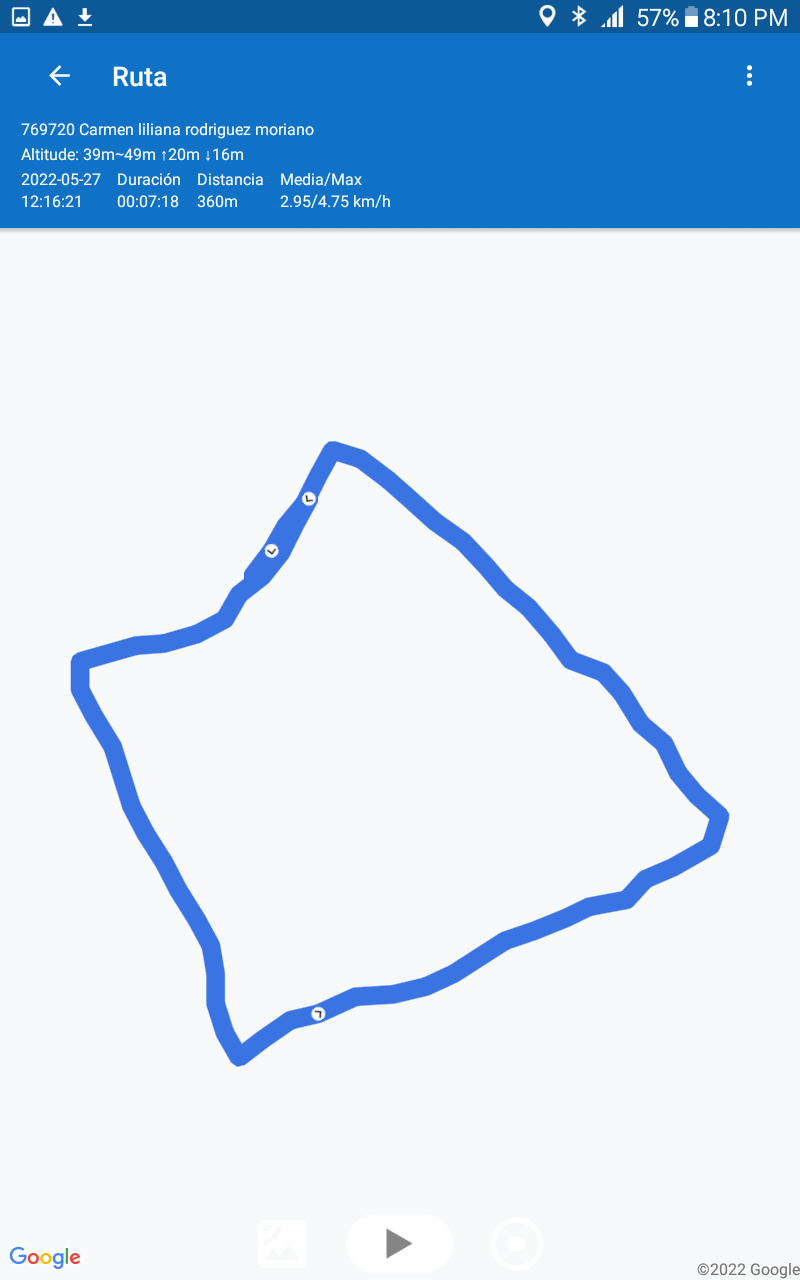The height and width of the screenshot is (1280, 800).
Task: Play the route animation
Action: click(x=399, y=1243)
